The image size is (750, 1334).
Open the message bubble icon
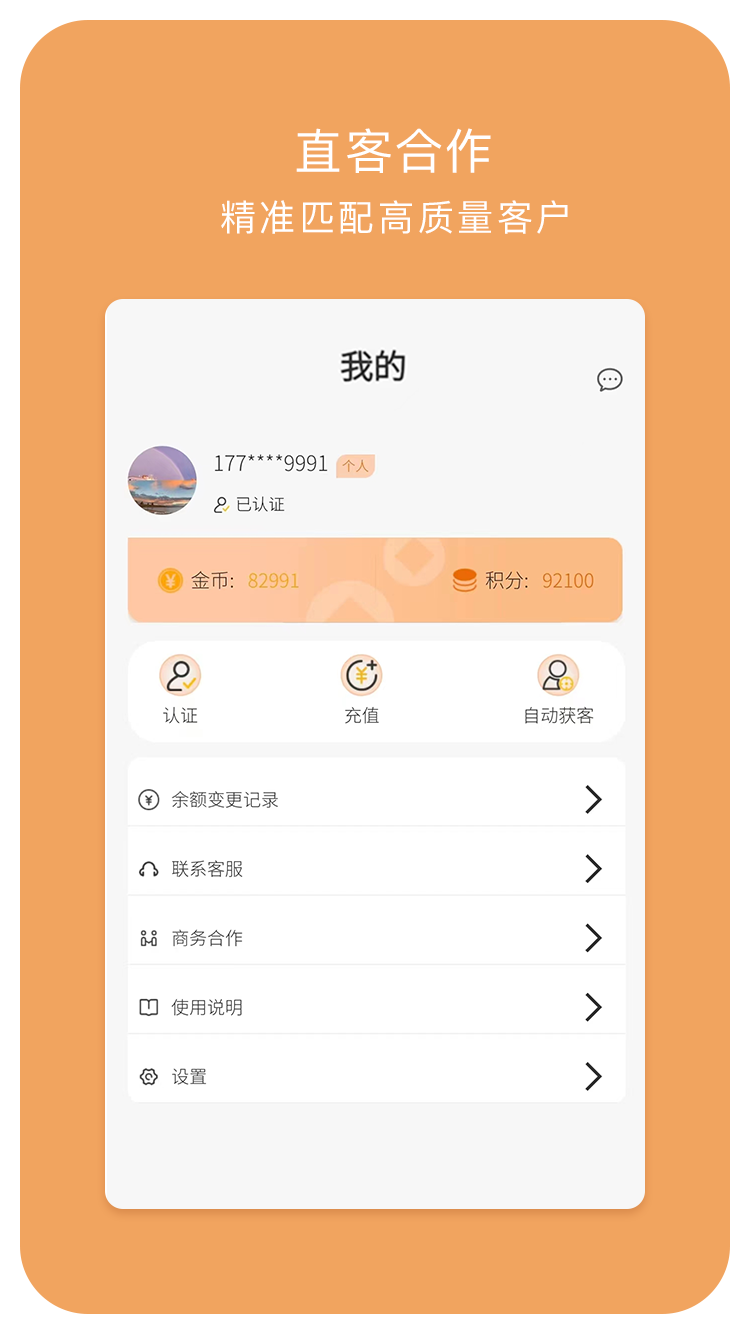(x=610, y=380)
